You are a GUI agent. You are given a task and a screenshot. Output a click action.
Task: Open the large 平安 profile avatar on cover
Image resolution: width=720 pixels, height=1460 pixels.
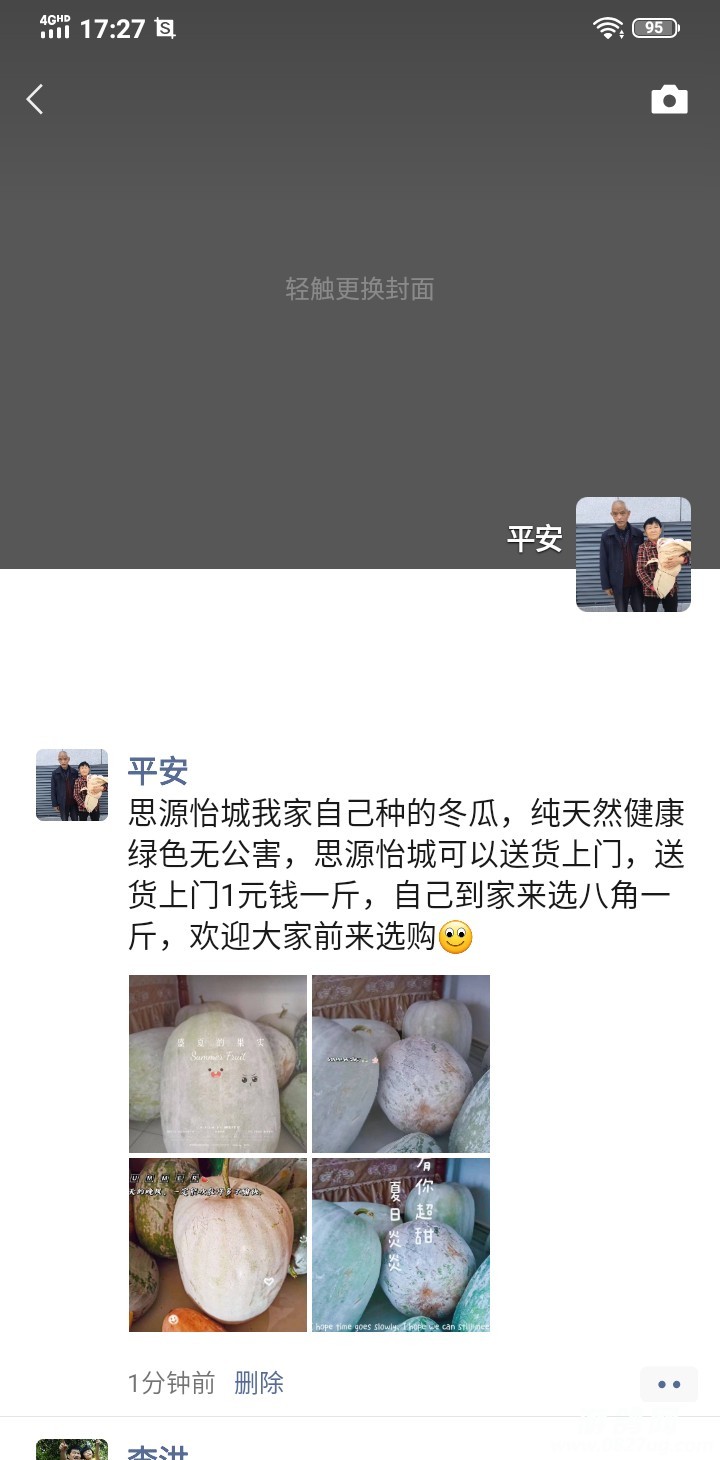tap(633, 554)
